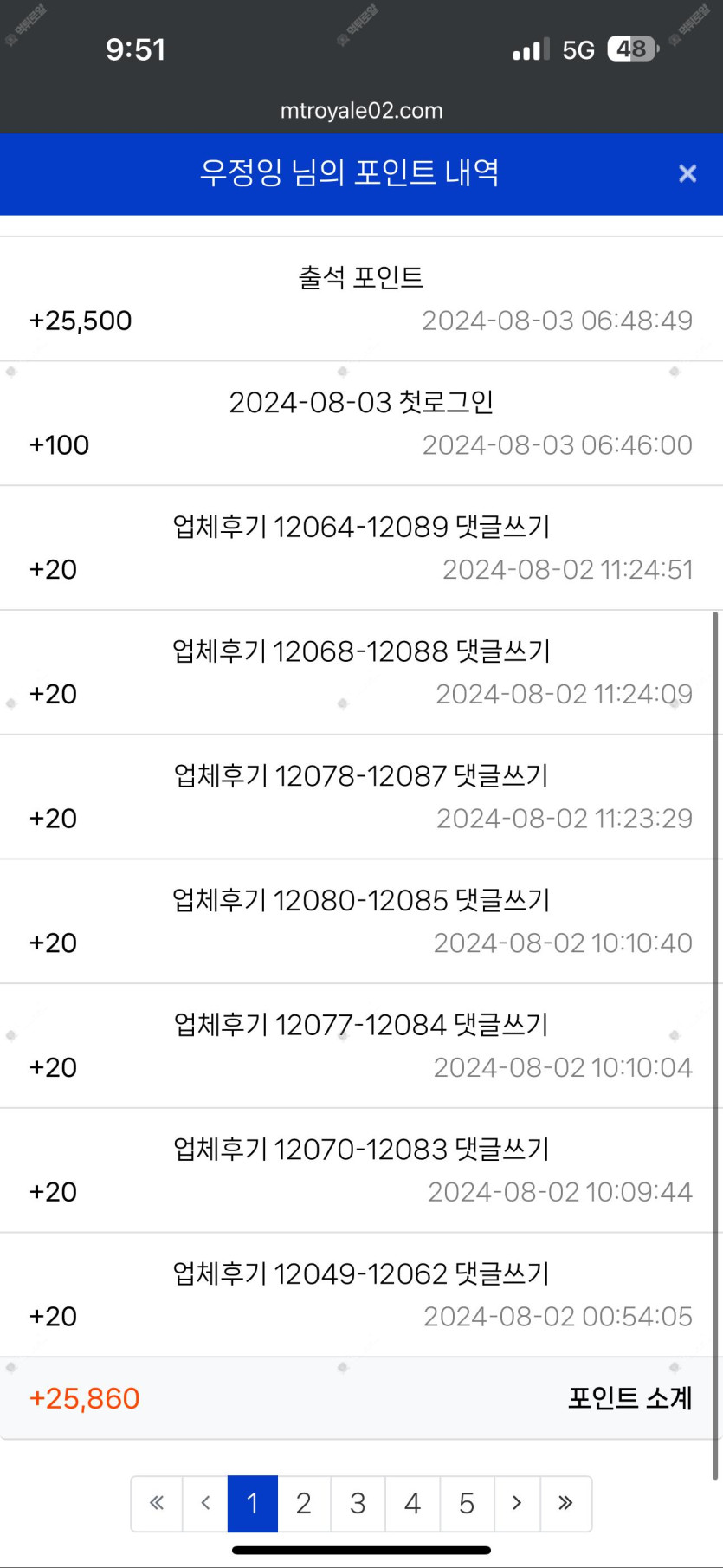Image resolution: width=723 pixels, height=1568 pixels.
Task: Tap the next page arrow
Action: (x=517, y=1504)
